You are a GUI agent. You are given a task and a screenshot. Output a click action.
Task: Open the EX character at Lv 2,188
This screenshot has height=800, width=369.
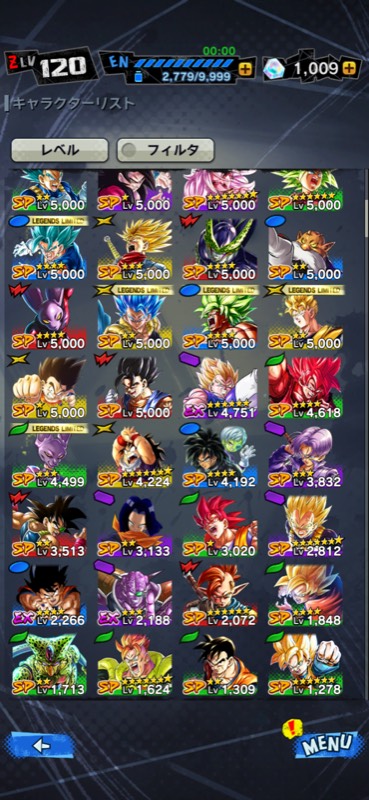point(135,594)
